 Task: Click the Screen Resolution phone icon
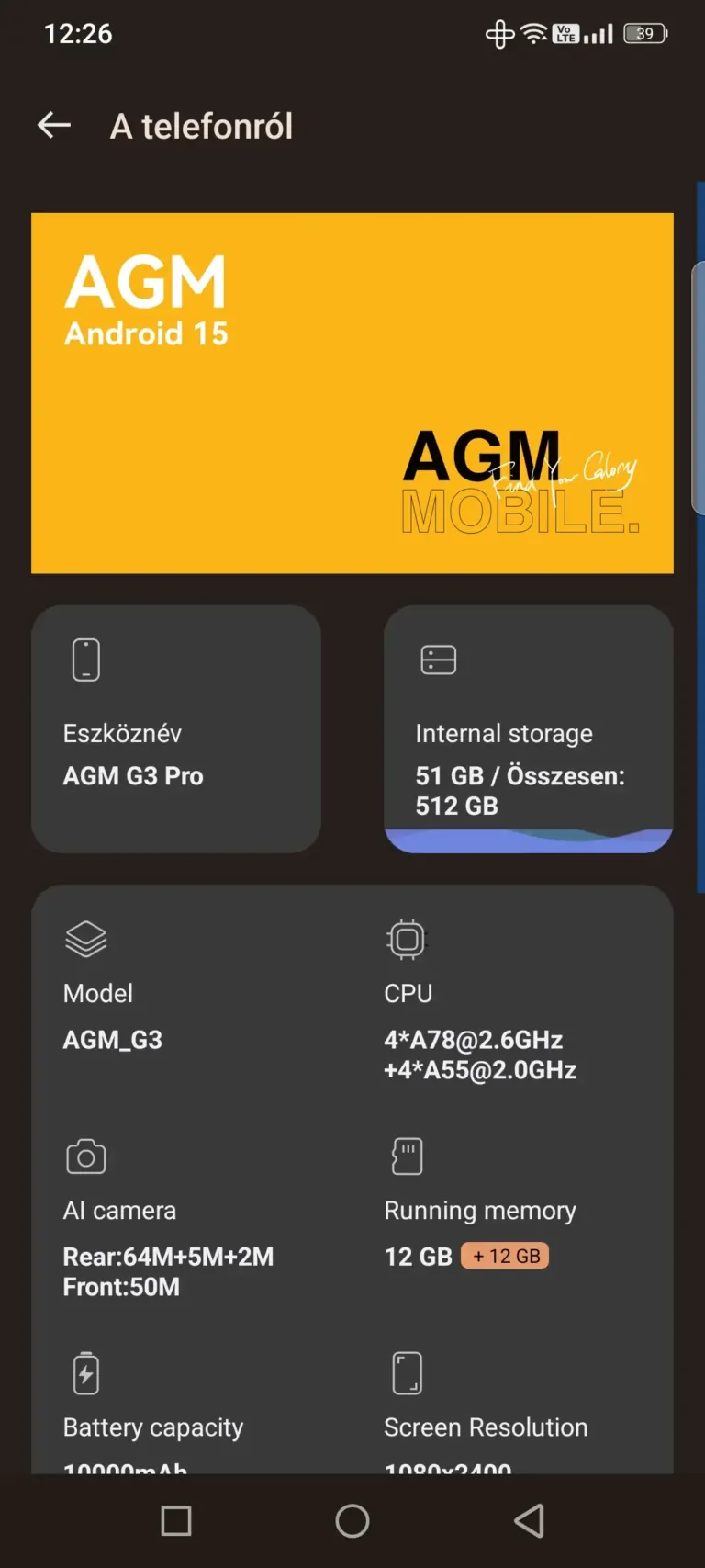tap(408, 1372)
